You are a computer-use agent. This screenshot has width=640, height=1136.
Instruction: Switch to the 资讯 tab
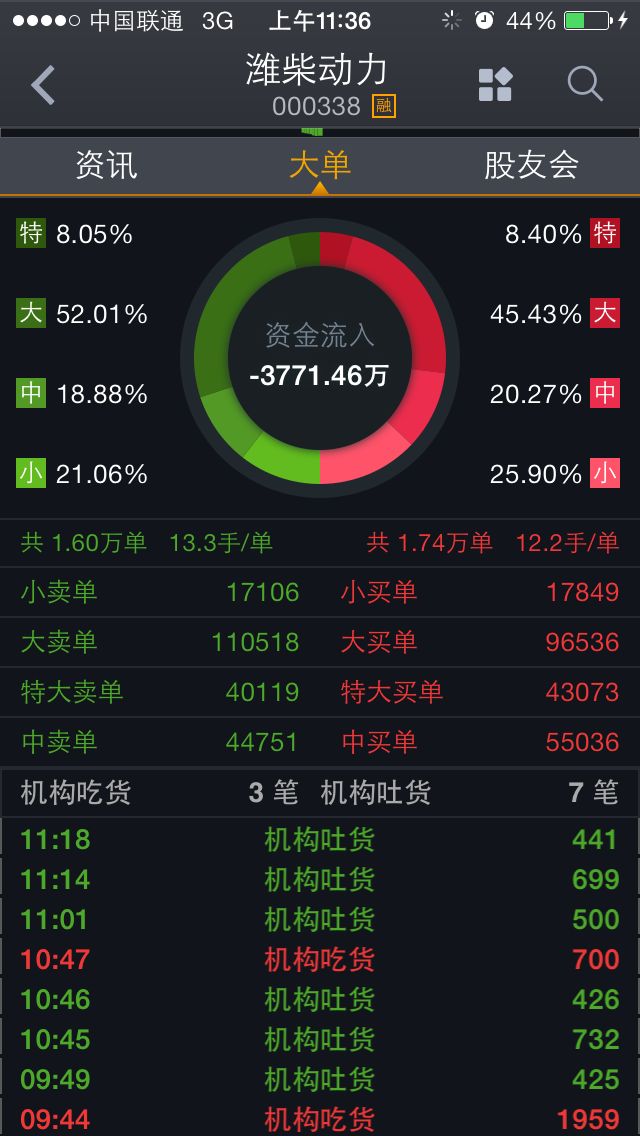pyautogui.click(x=106, y=165)
